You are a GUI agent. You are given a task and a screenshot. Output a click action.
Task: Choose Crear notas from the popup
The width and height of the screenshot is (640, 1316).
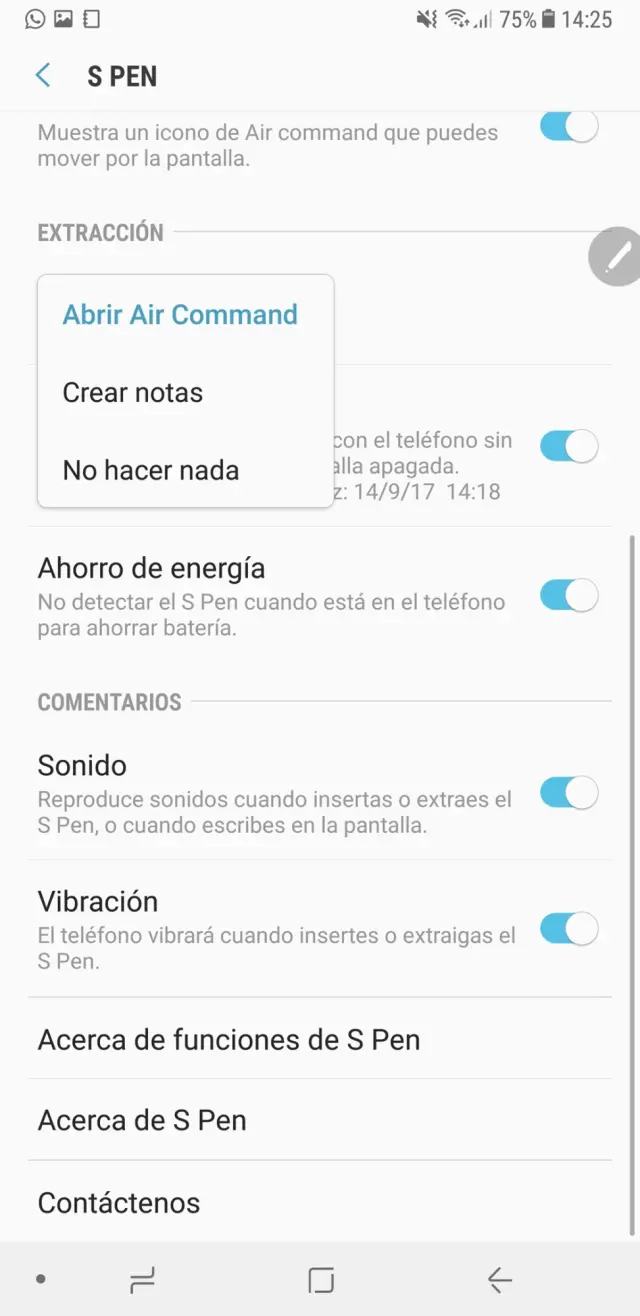pos(133,393)
